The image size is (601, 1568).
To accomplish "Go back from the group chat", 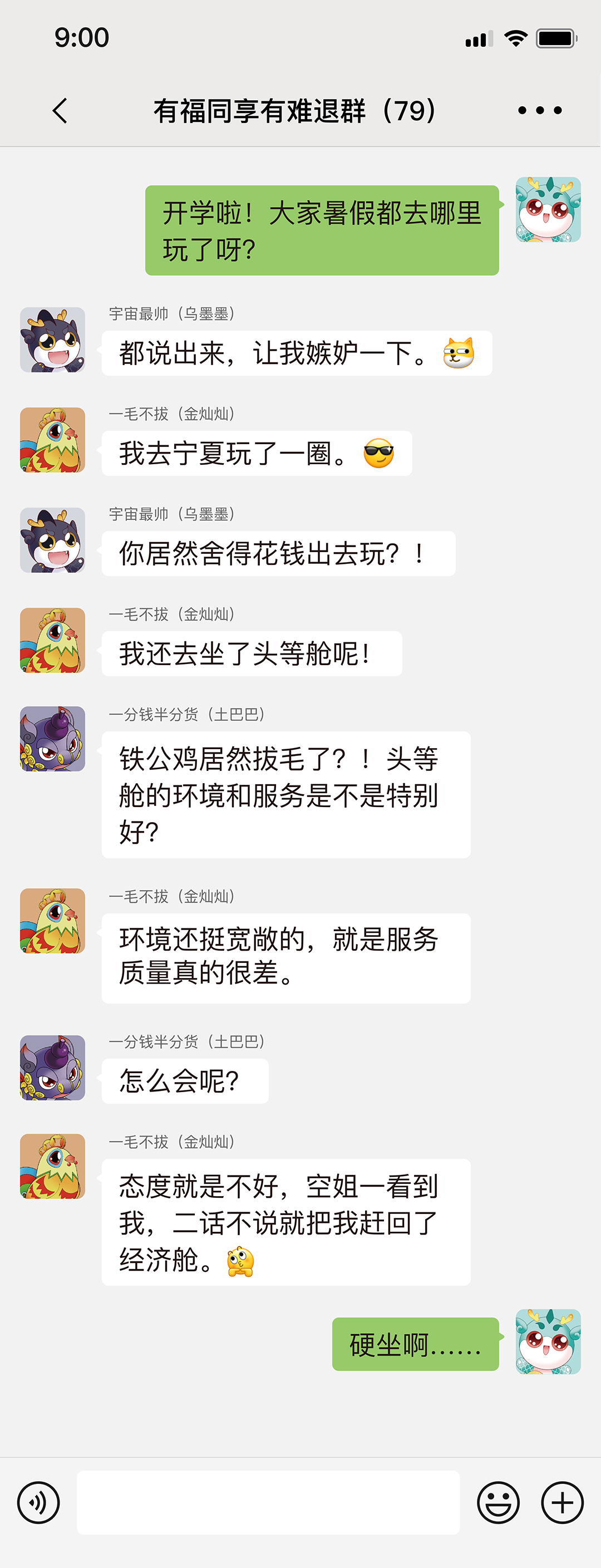I will coord(60,111).
